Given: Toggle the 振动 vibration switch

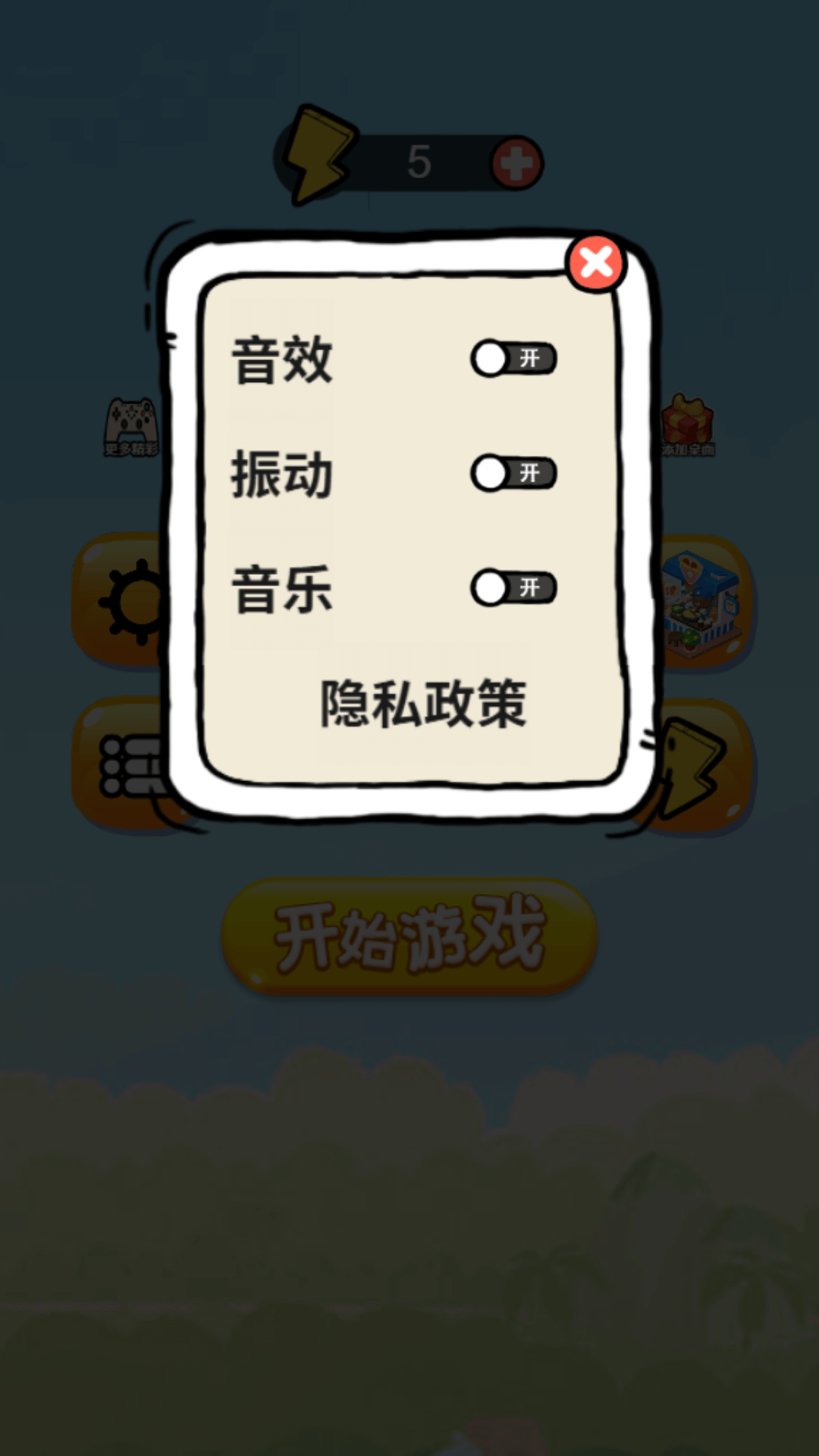Looking at the screenshot, I should pyautogui.click(x=514, y=473).
